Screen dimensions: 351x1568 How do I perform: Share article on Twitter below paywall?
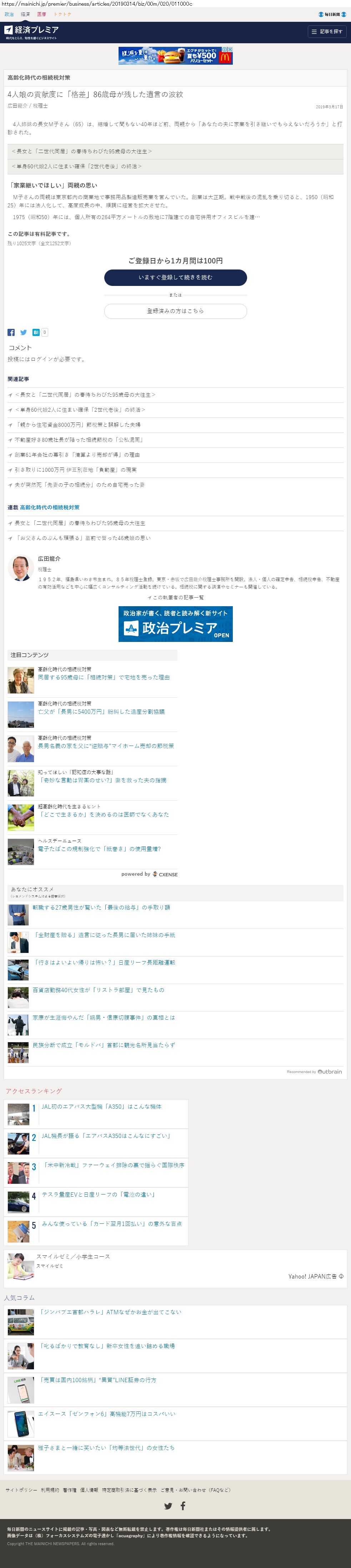click(x=23, y=332)
